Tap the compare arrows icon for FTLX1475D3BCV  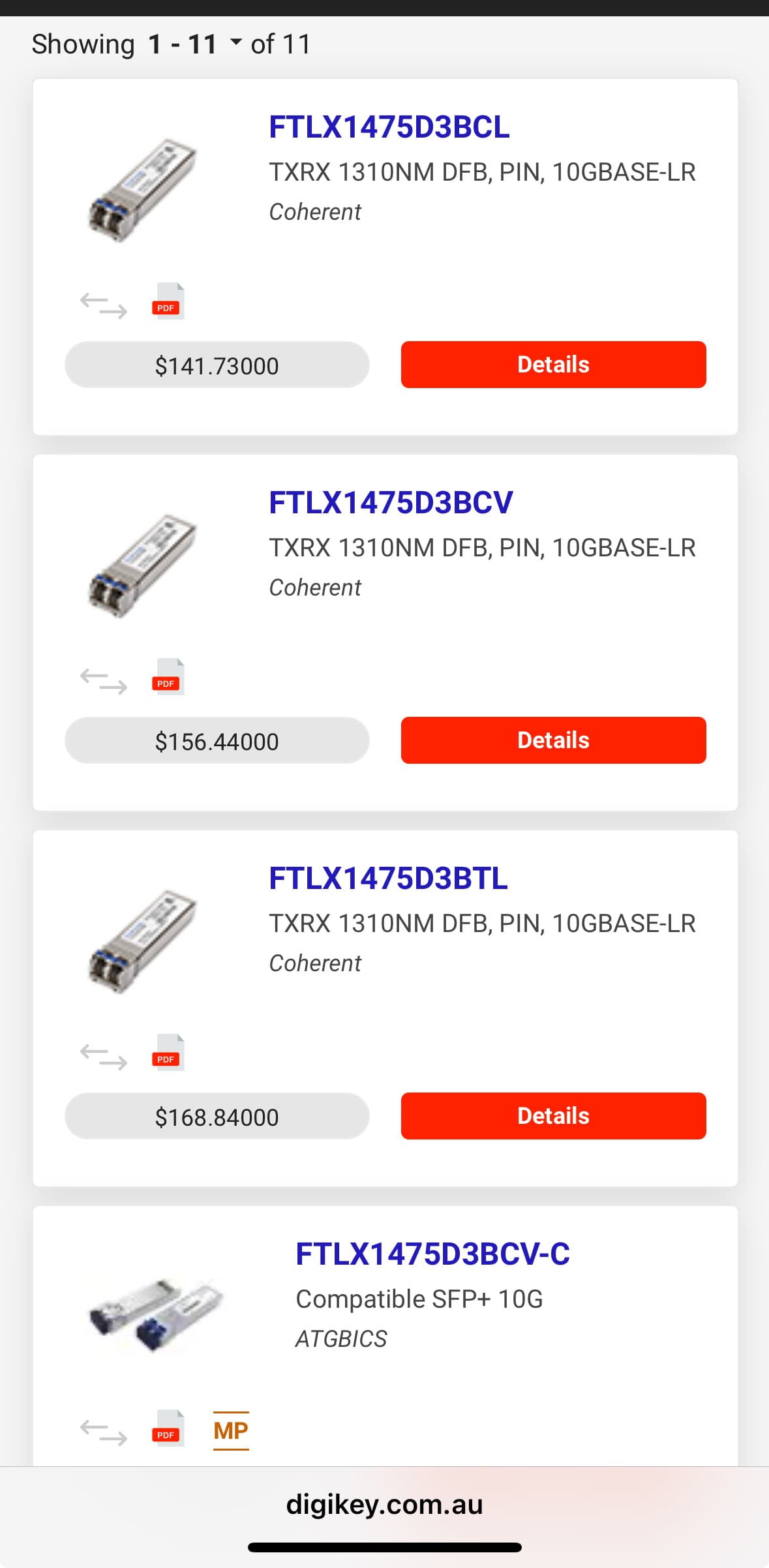pyautogui.click(x=104, y=680)
